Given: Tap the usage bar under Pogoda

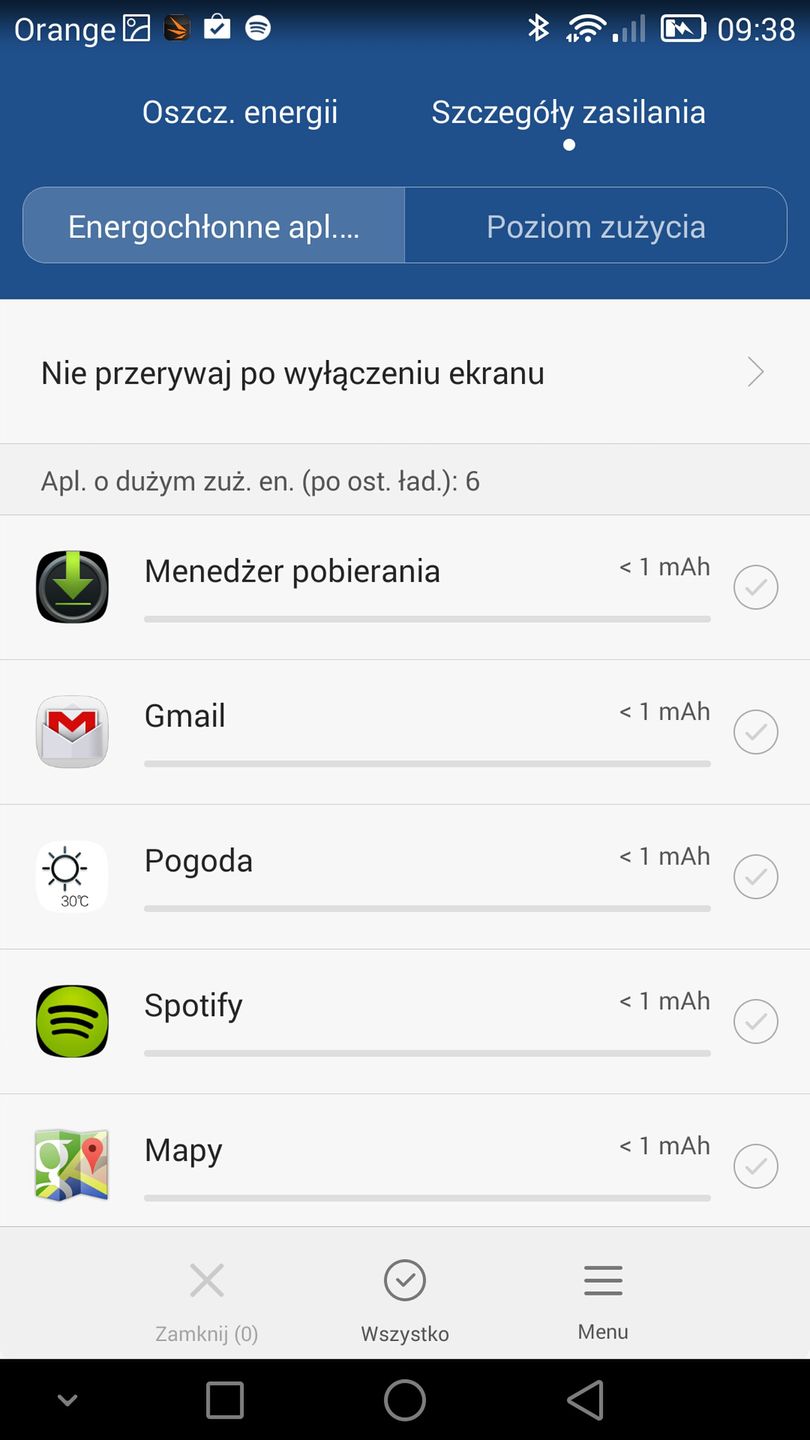Looking at the screenshot, I should coord(426,908).
